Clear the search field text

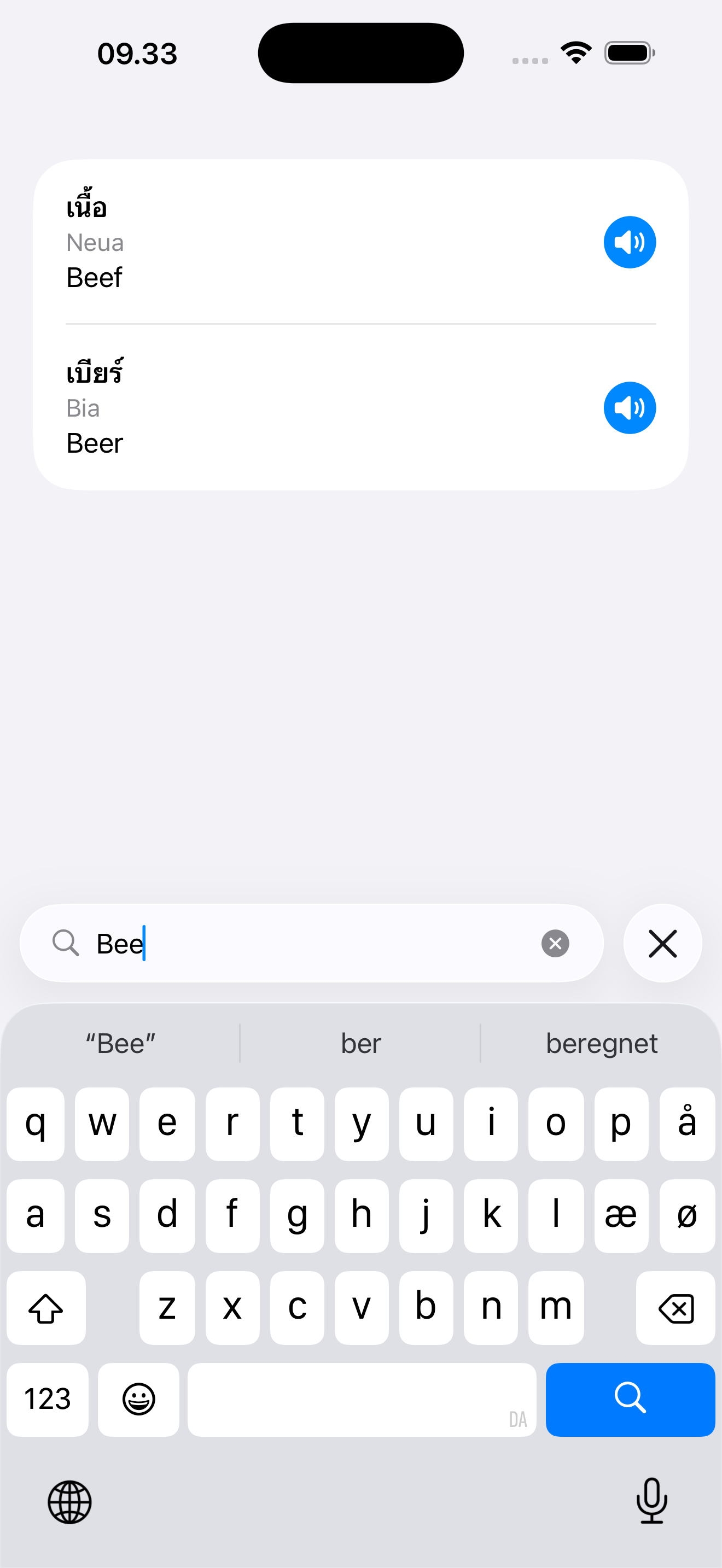click(555, 943)
